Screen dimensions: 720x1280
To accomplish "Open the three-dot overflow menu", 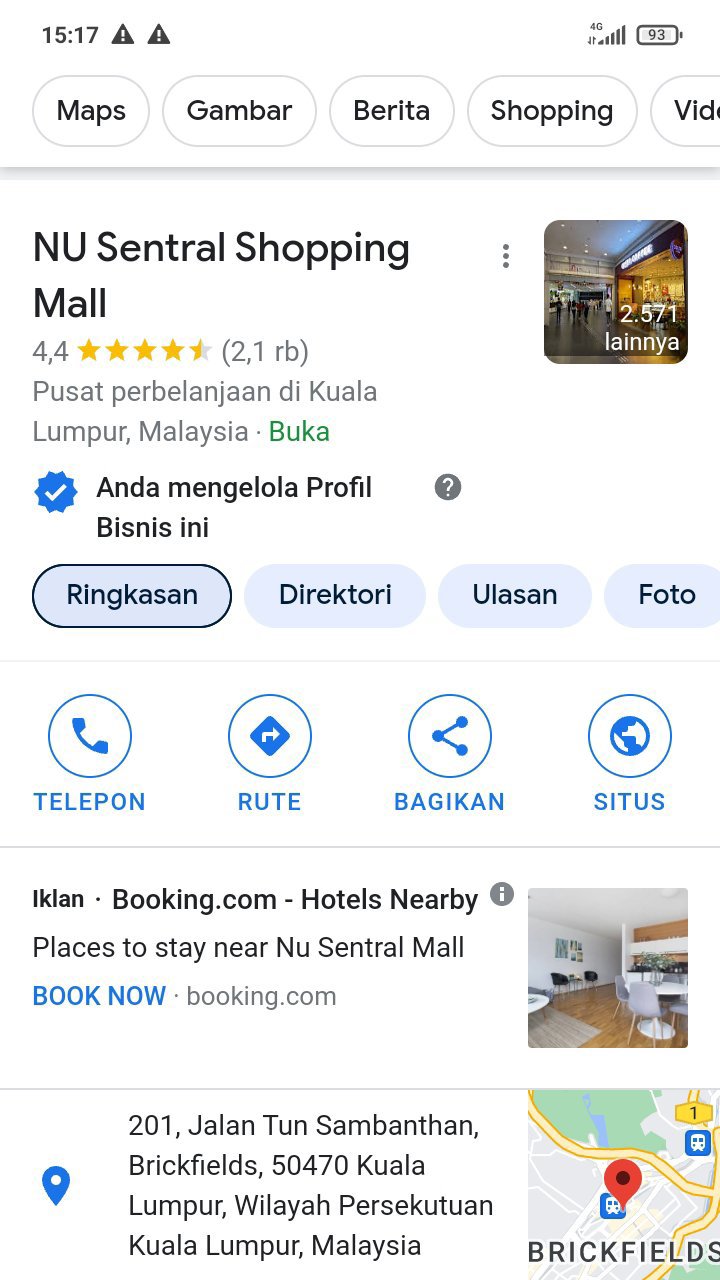I will tap(506, 256).
